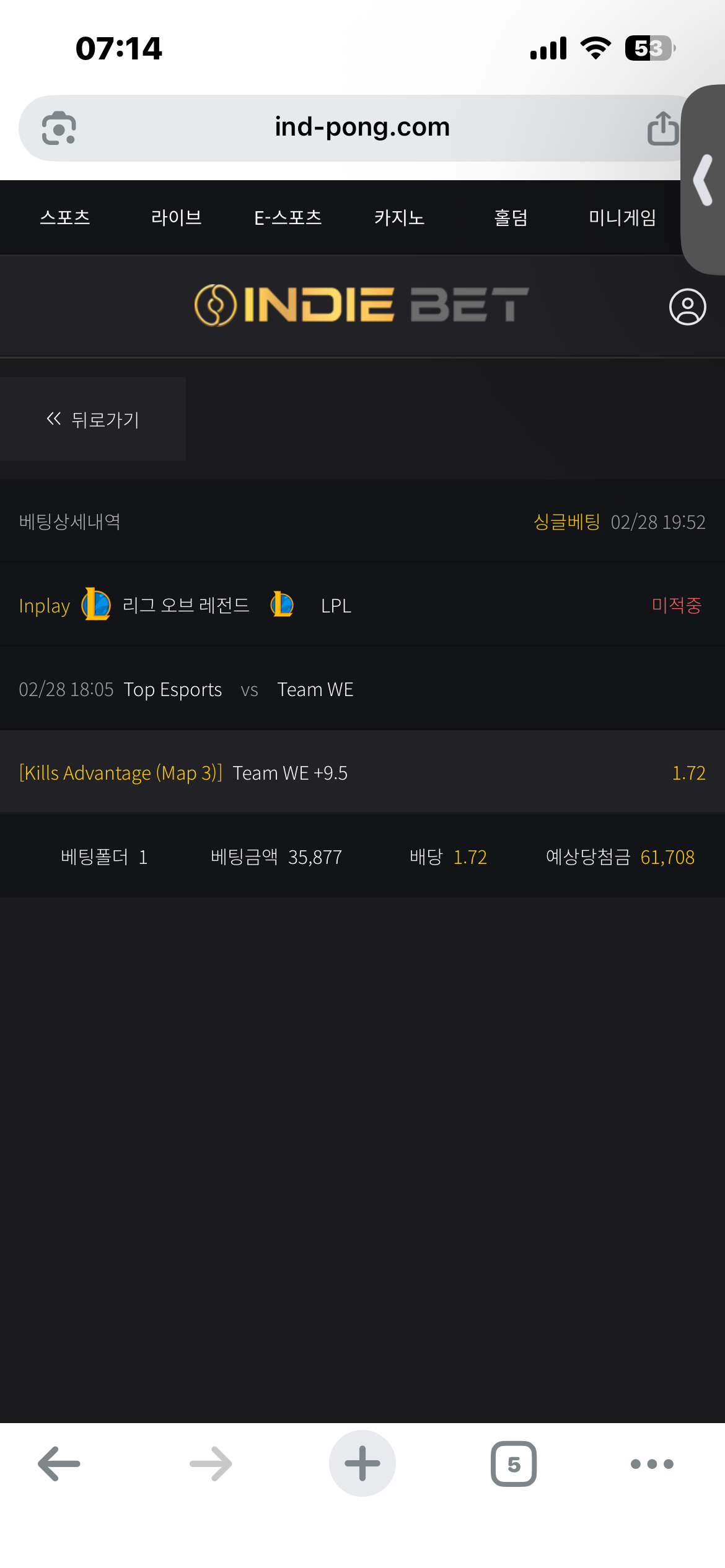Open the browser three-dot menu
Viewport: 725px width, 1568px height.
click(651, 1464)
